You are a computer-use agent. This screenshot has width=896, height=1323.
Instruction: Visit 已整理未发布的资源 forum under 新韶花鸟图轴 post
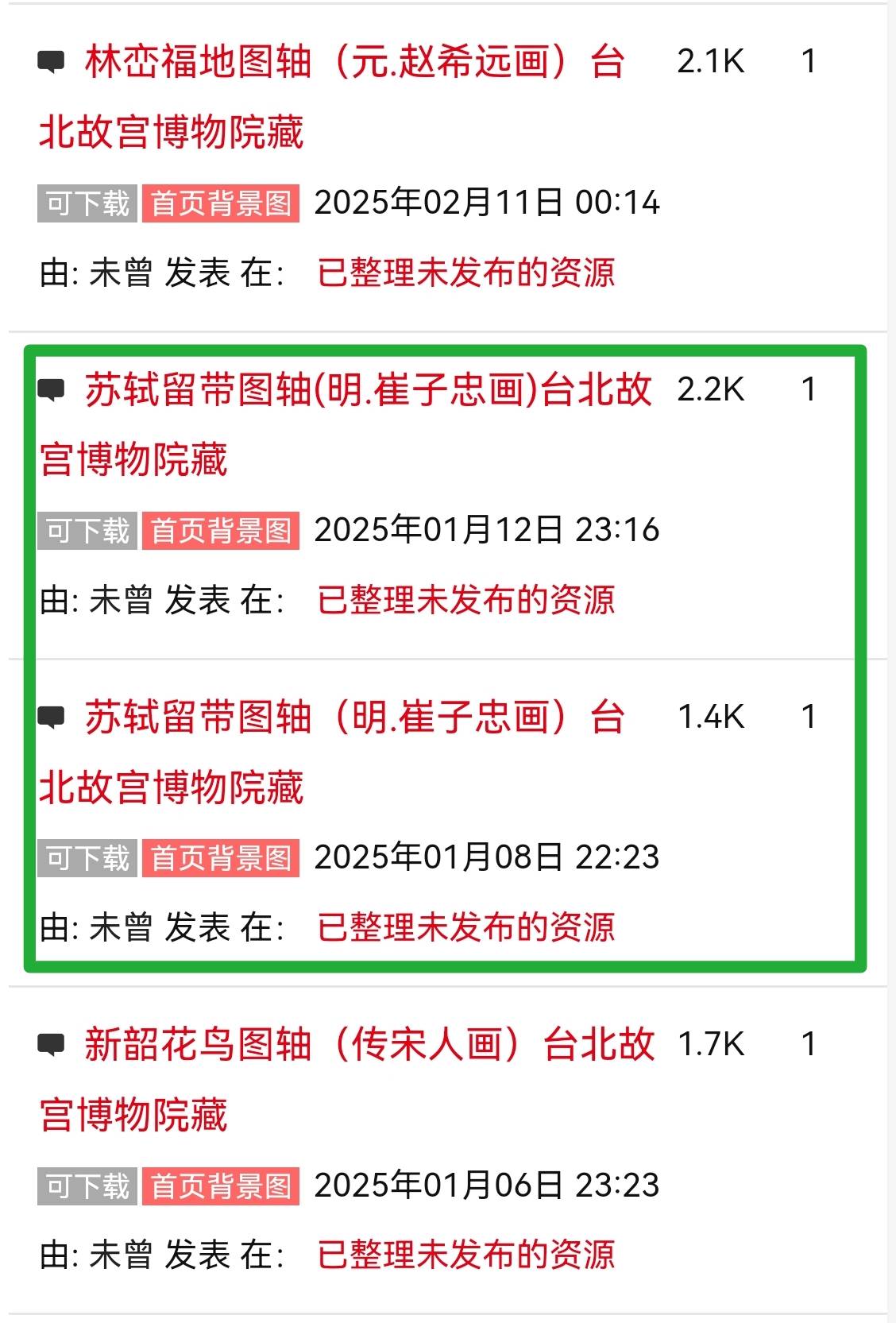[x=466, y=1255]
